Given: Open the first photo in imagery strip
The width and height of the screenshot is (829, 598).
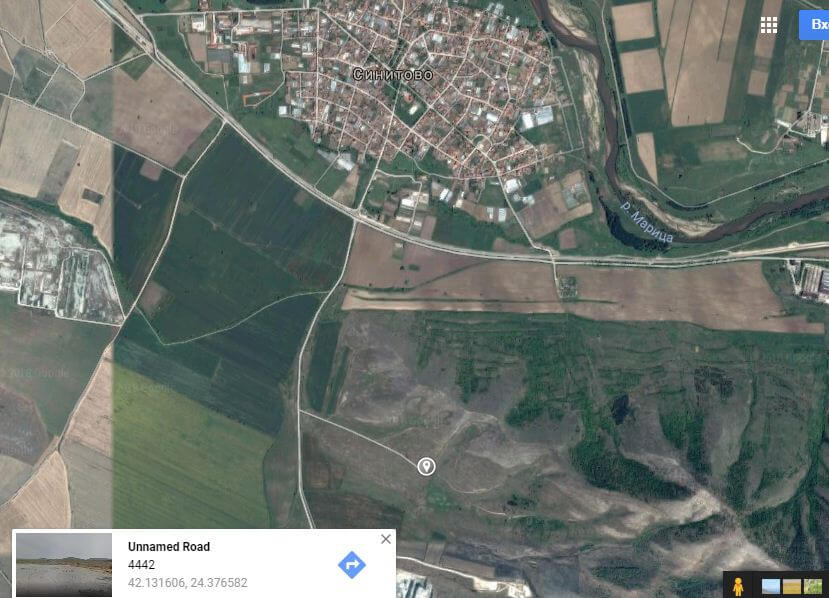Looking at the screenshot, I should point(770,586).
